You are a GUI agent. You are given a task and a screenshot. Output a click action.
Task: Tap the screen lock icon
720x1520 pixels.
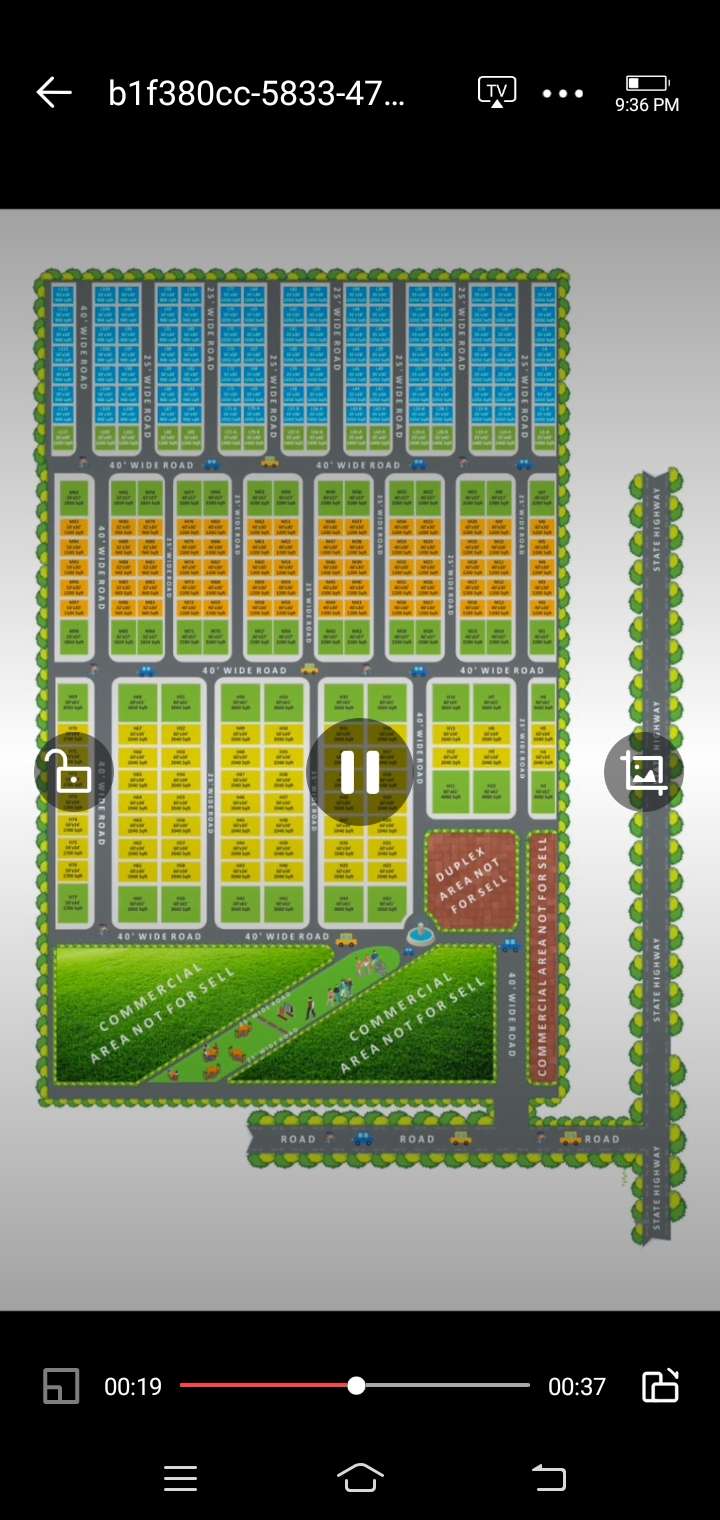pos(73,771)
